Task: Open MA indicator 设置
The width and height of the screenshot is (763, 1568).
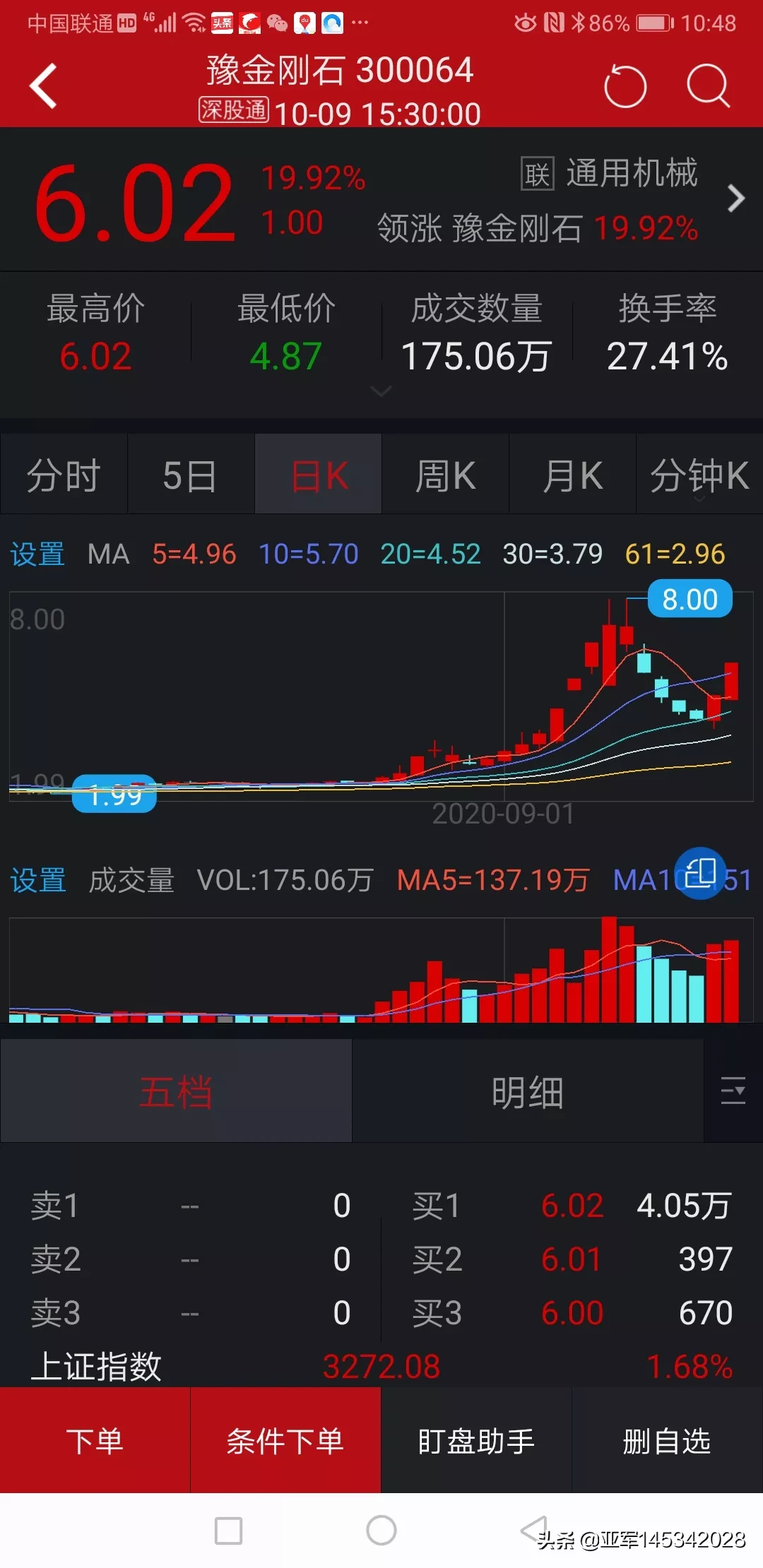Action: pyautogui.click(x=37, y=554)
